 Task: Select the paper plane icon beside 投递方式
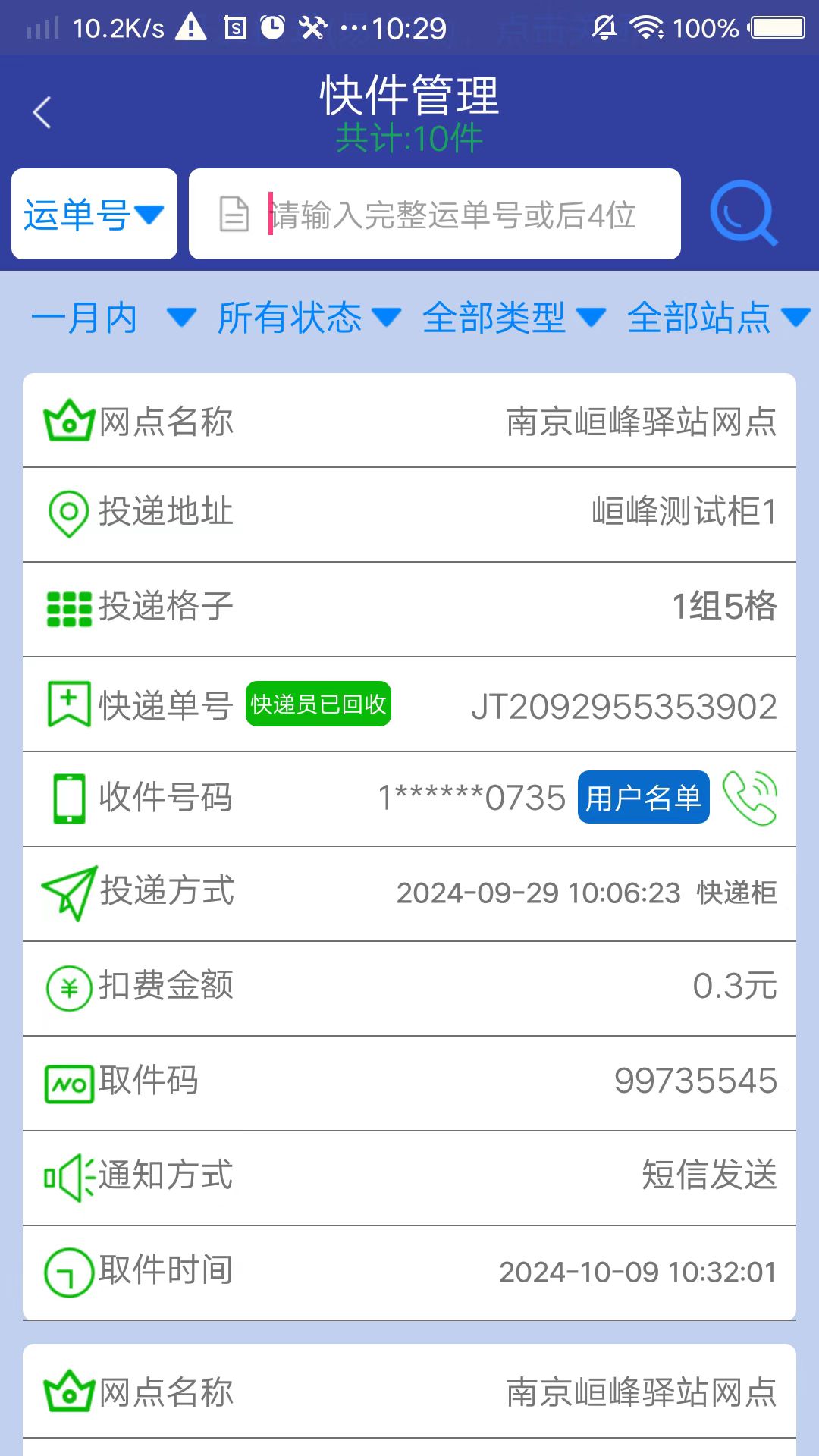(68, 893)
